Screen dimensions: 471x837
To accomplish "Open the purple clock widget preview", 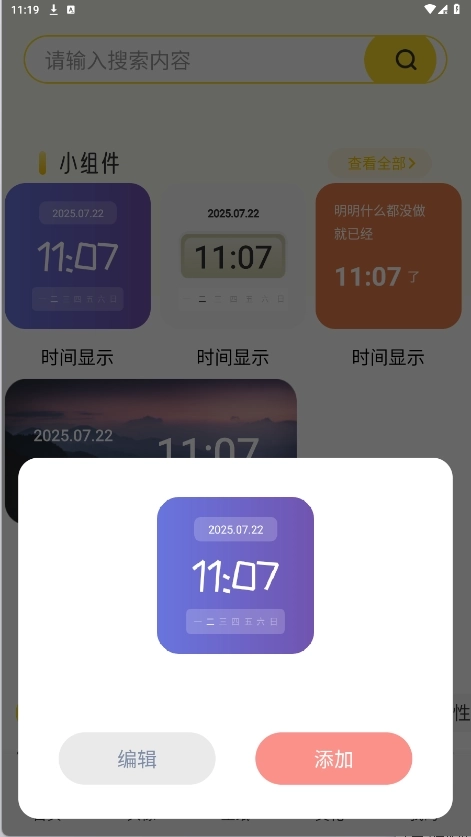I will pyautogui.click(x=235, y=575).
